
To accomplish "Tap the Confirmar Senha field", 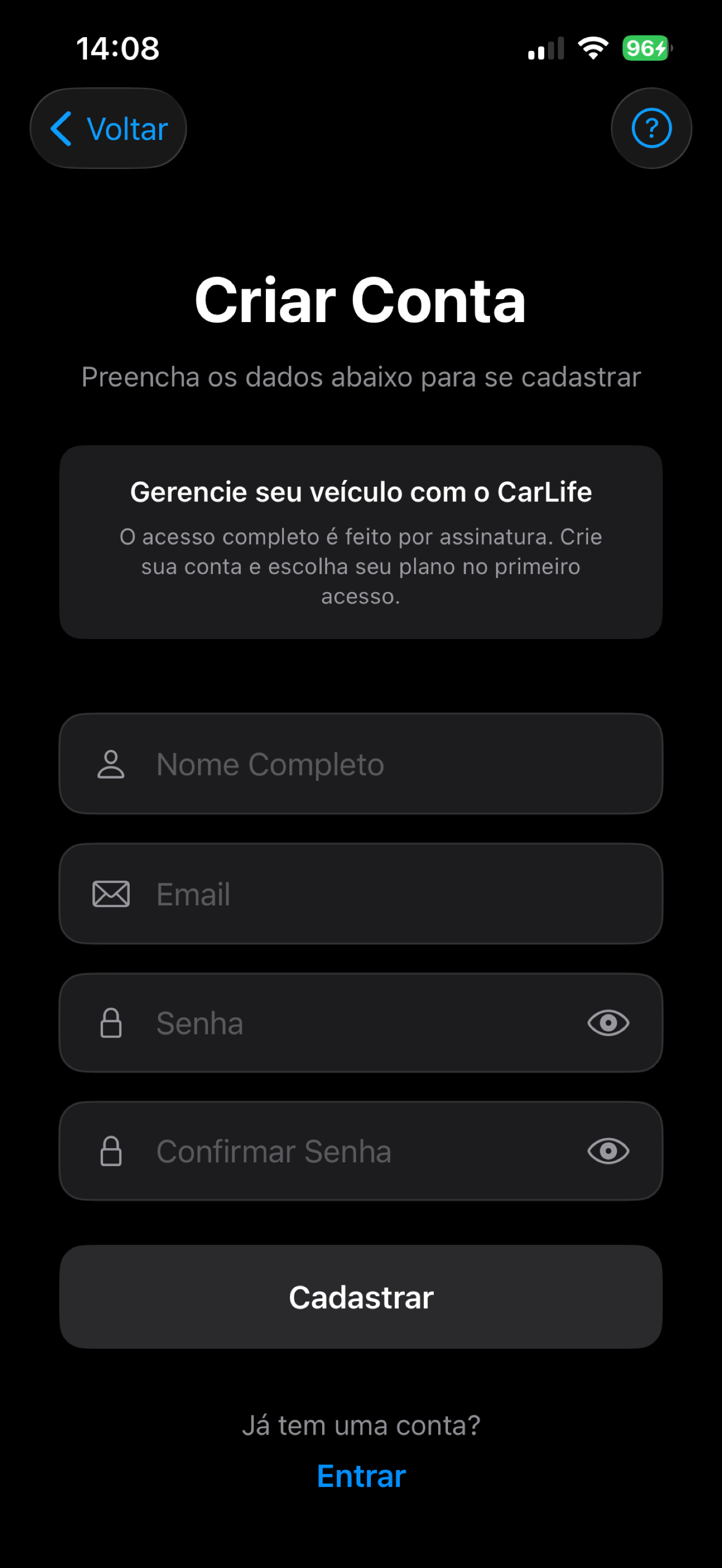I will click(x=361, y=1151).
